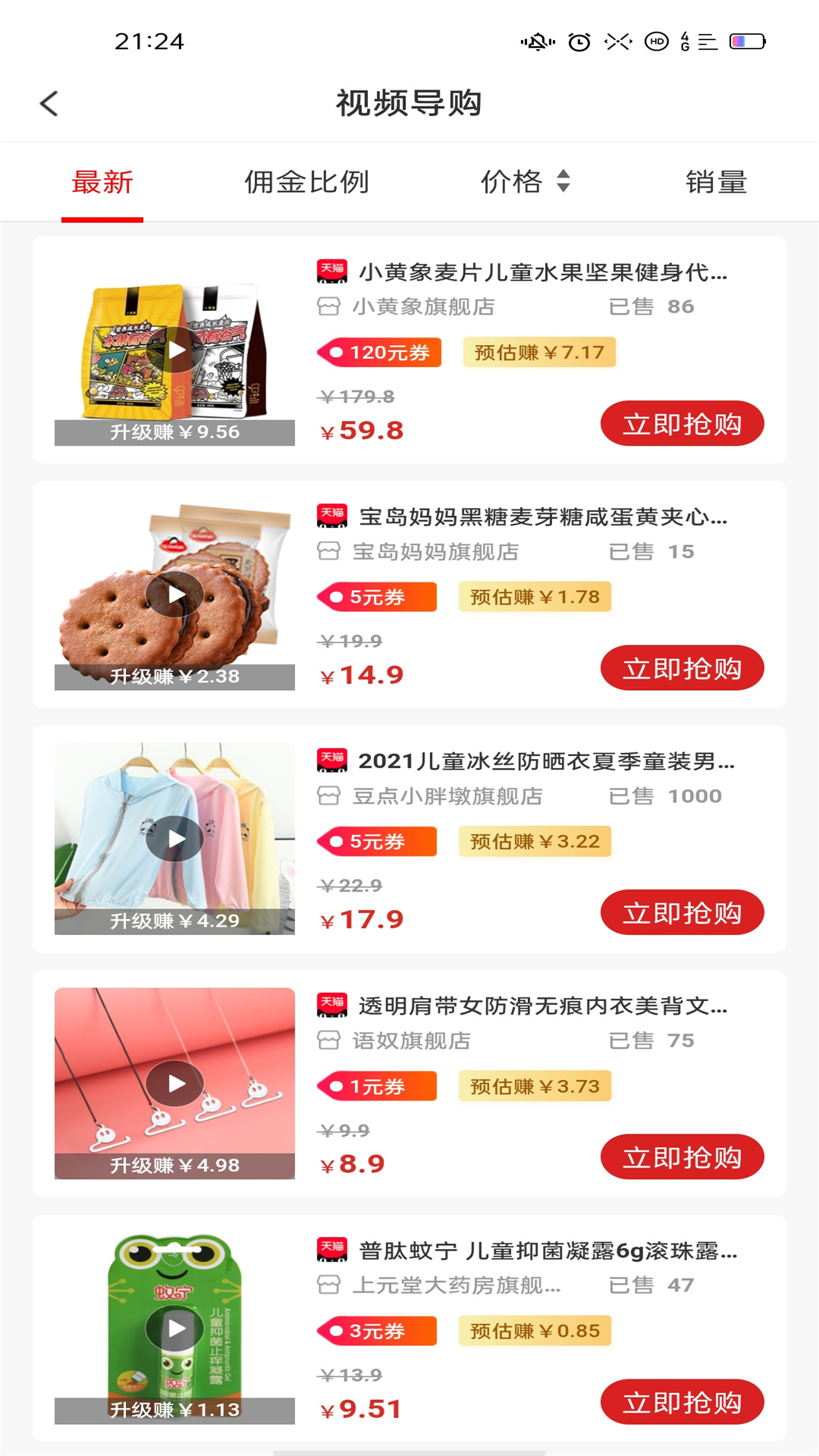Tap 立即抢购 for 宝岛妈妈黑糖麦芽糖
The height and width of the screenshot is (1456, 819).
click(682, 668)
